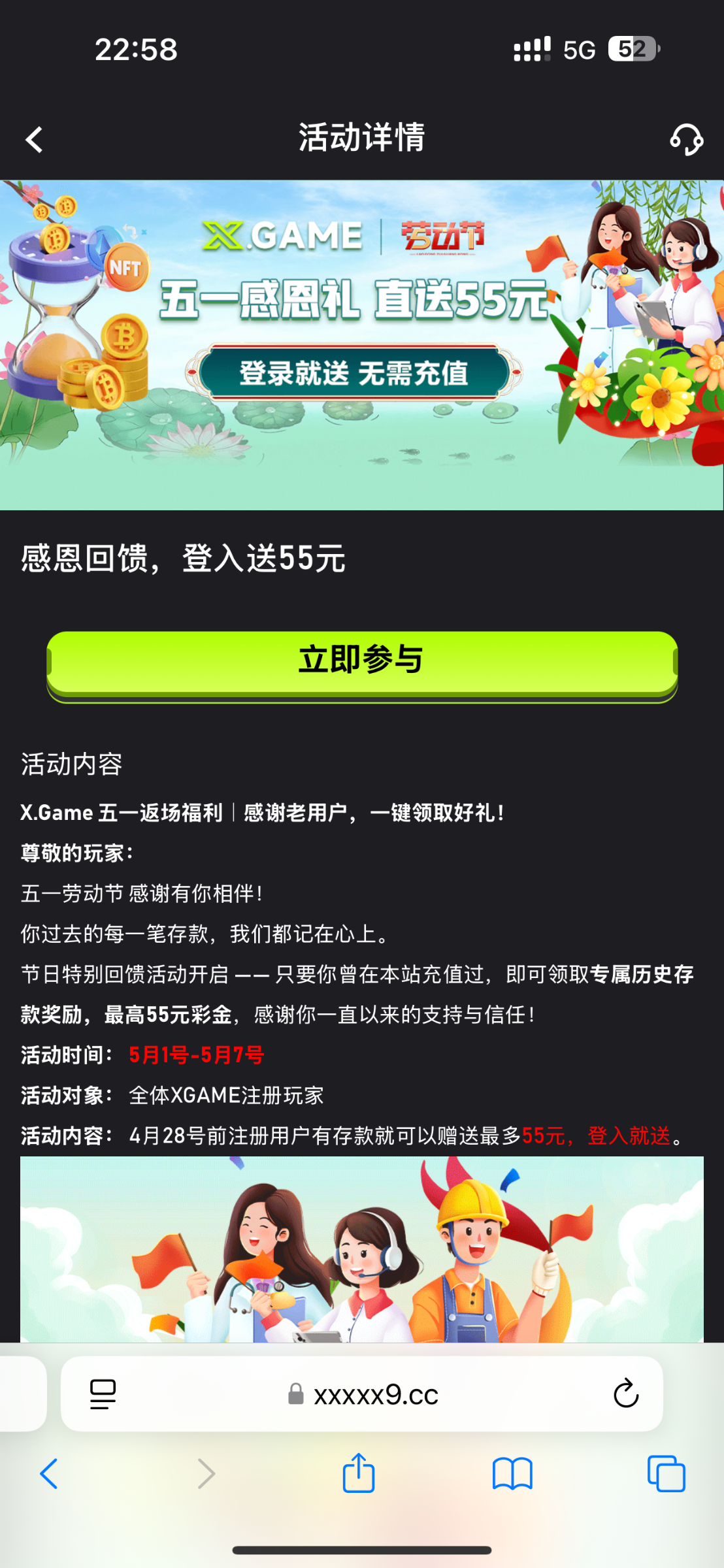
Task: Open Safari bookmarks
Action: click(x=512, y=1474)
